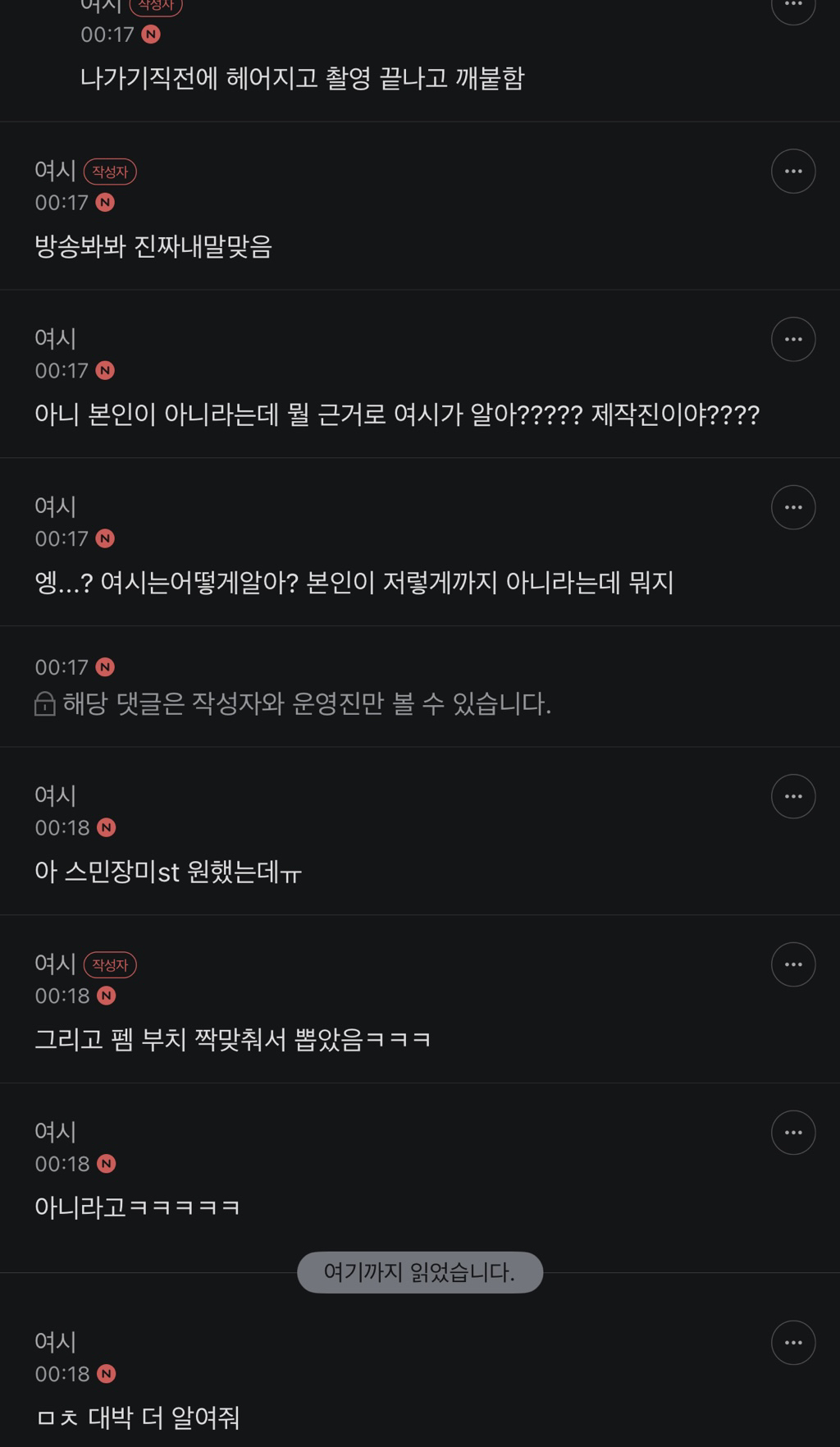Click the 여시 author name on the last comment

pos(54,1341)
